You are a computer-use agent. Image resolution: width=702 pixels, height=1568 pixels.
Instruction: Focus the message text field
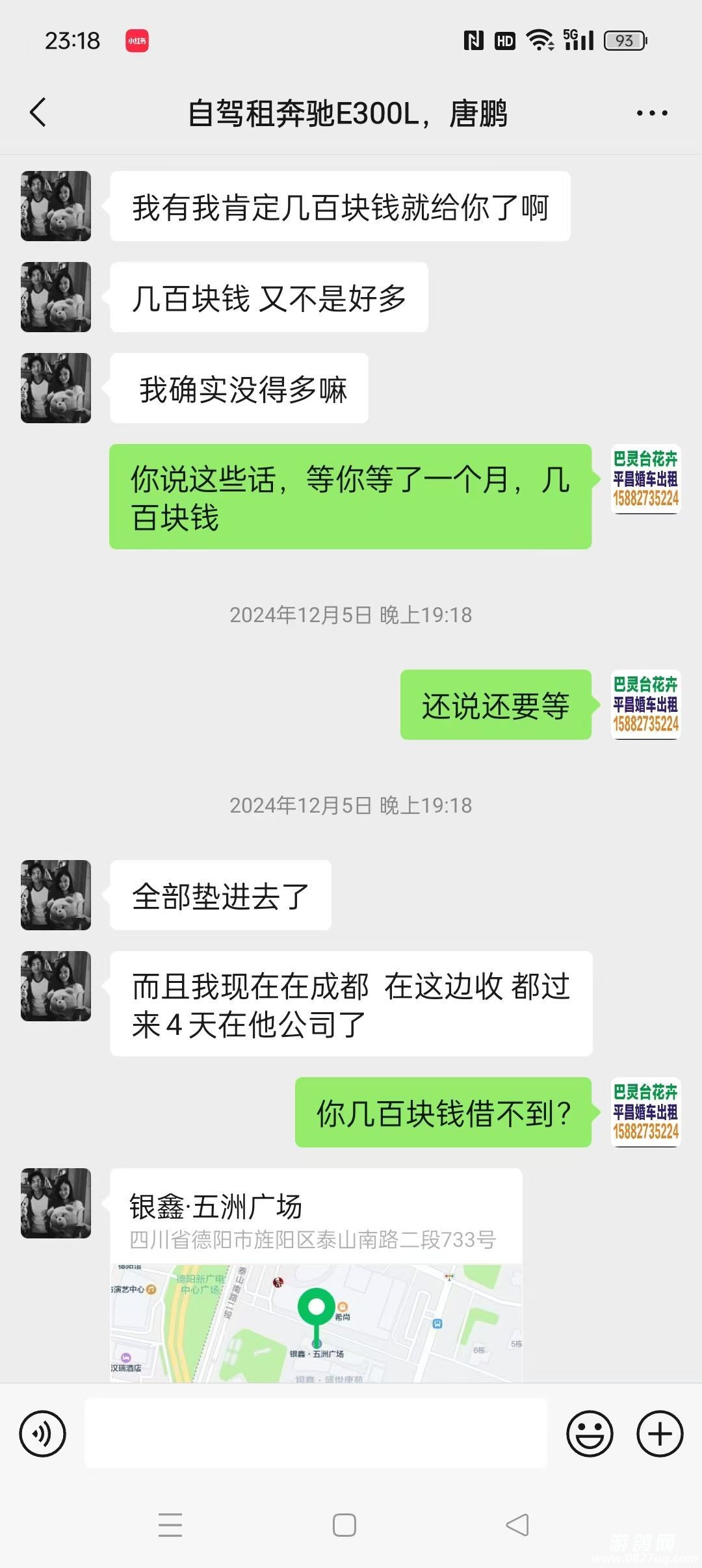tap(316, 1433)
